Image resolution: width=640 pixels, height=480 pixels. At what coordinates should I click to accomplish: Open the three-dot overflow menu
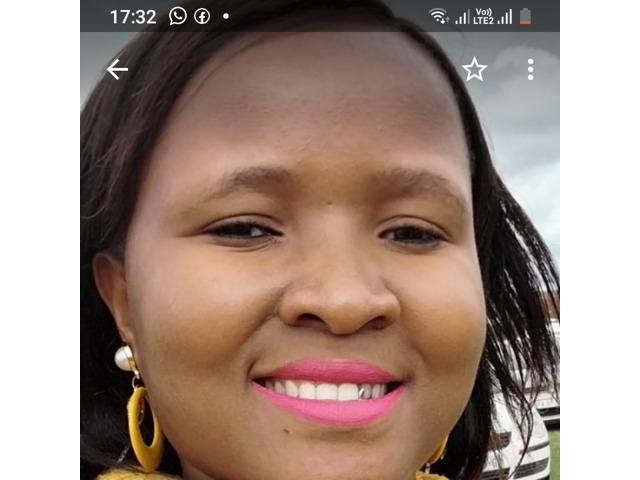pyautogui.click(x=530, y=69)
